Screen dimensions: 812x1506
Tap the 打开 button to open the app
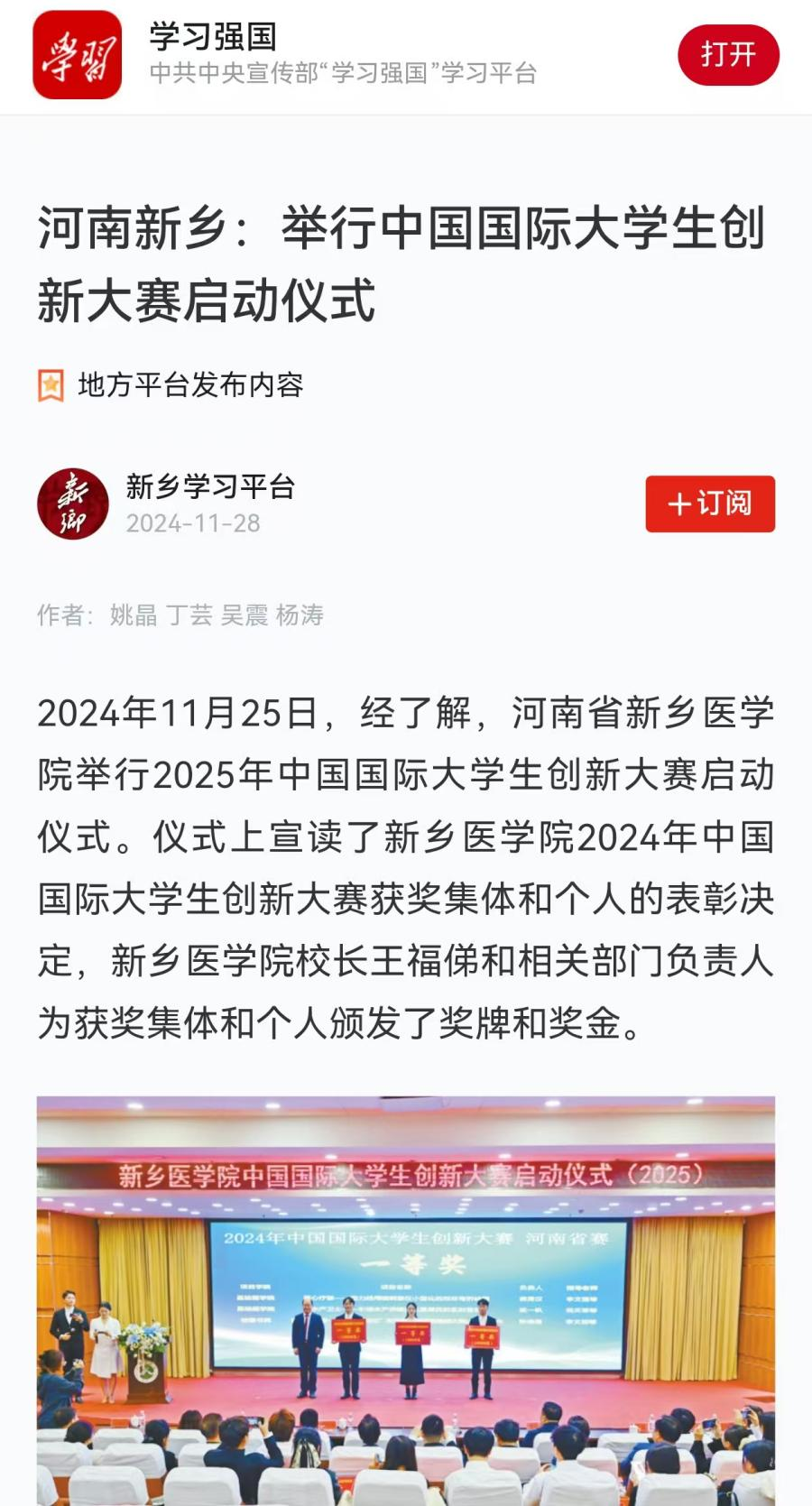click(728, 55)
